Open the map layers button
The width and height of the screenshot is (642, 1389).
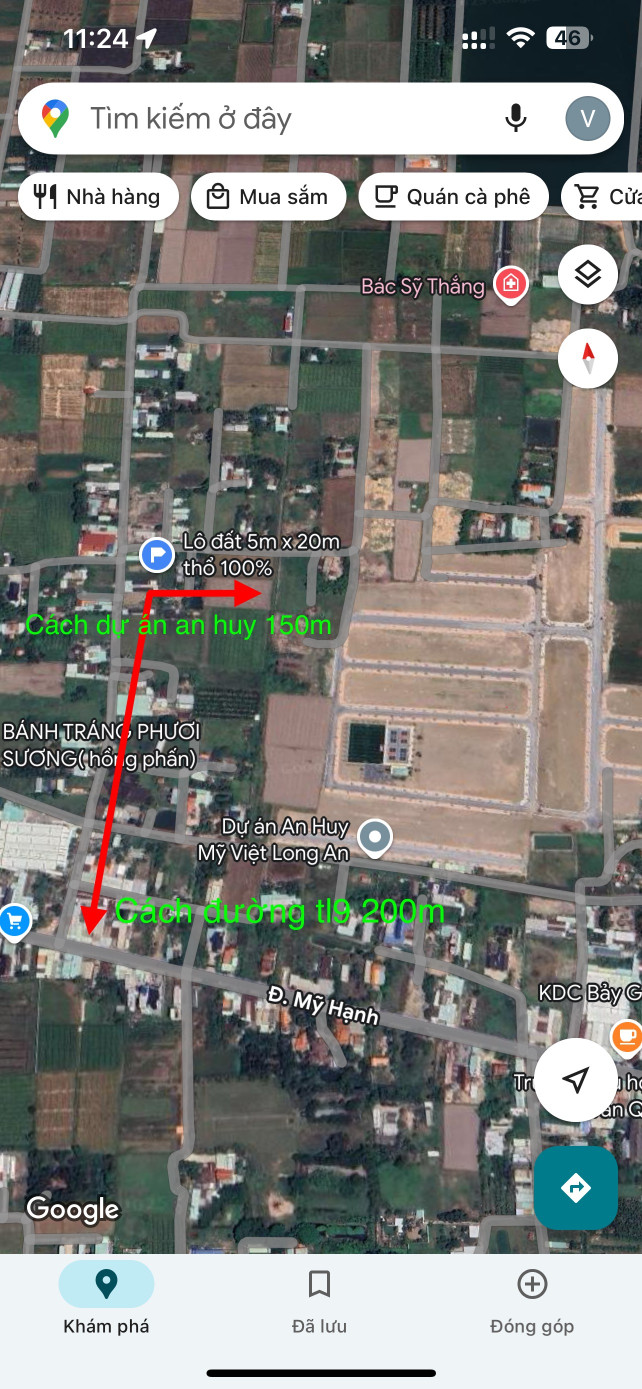[x=587, y=274]
